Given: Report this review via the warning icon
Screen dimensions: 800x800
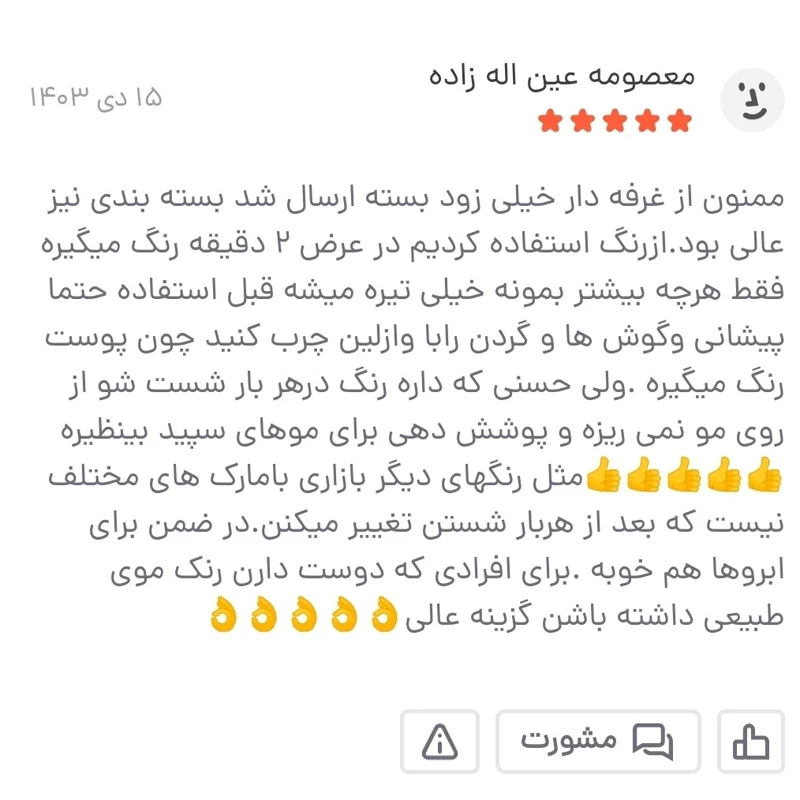Looking at the screenshot, I should point(440,741).
